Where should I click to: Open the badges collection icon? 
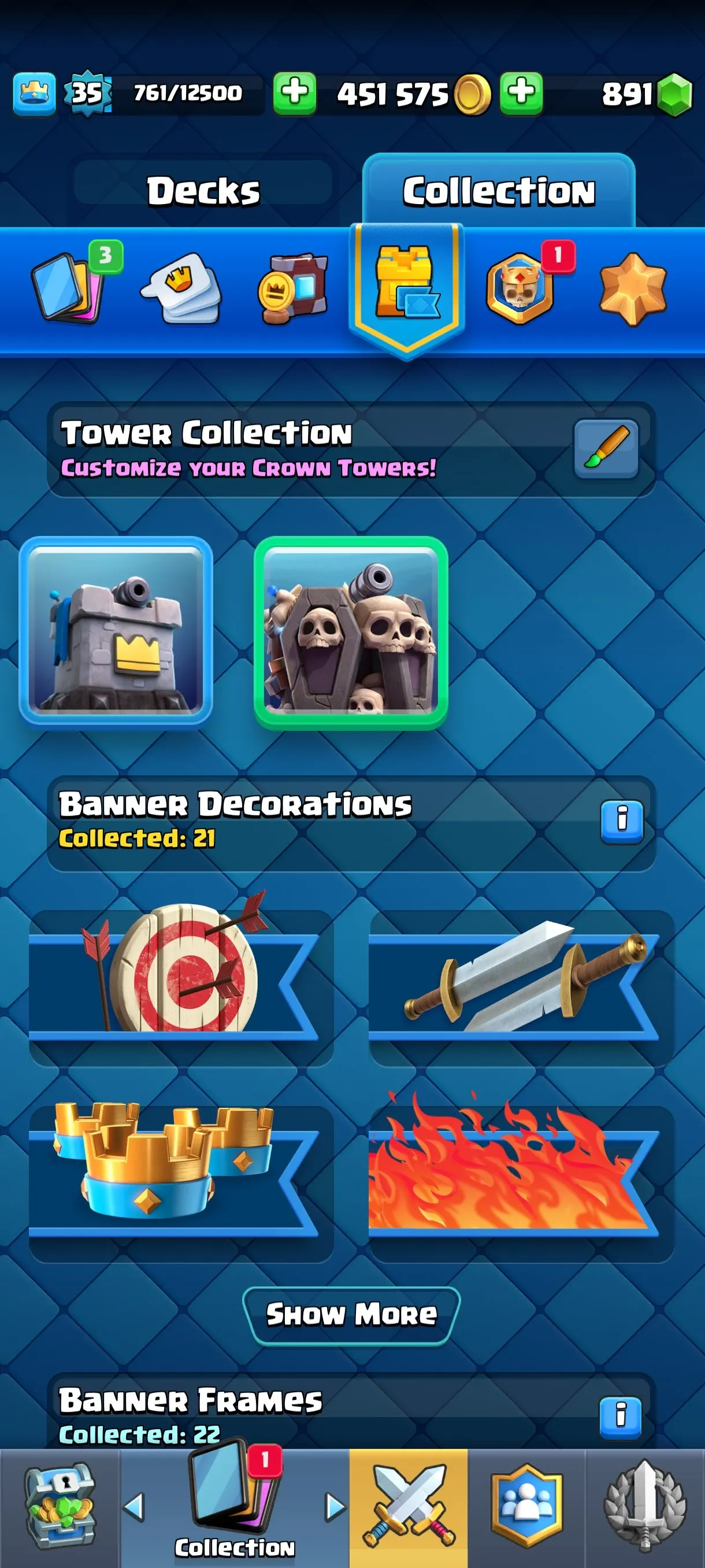click(x=294, y=288)
